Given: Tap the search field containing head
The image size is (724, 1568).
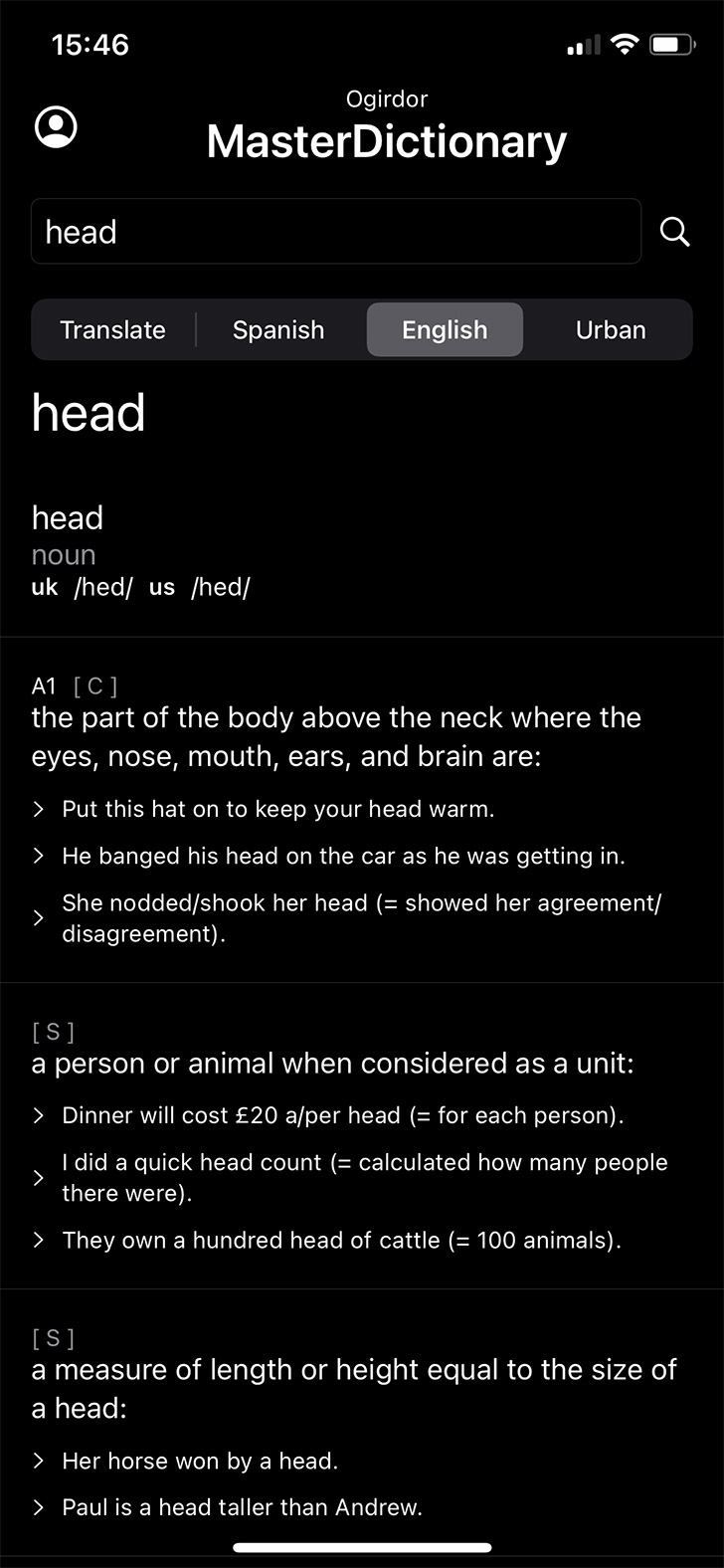Looking at the screenshot, I should pyautogui.click(x=335, y=232).
